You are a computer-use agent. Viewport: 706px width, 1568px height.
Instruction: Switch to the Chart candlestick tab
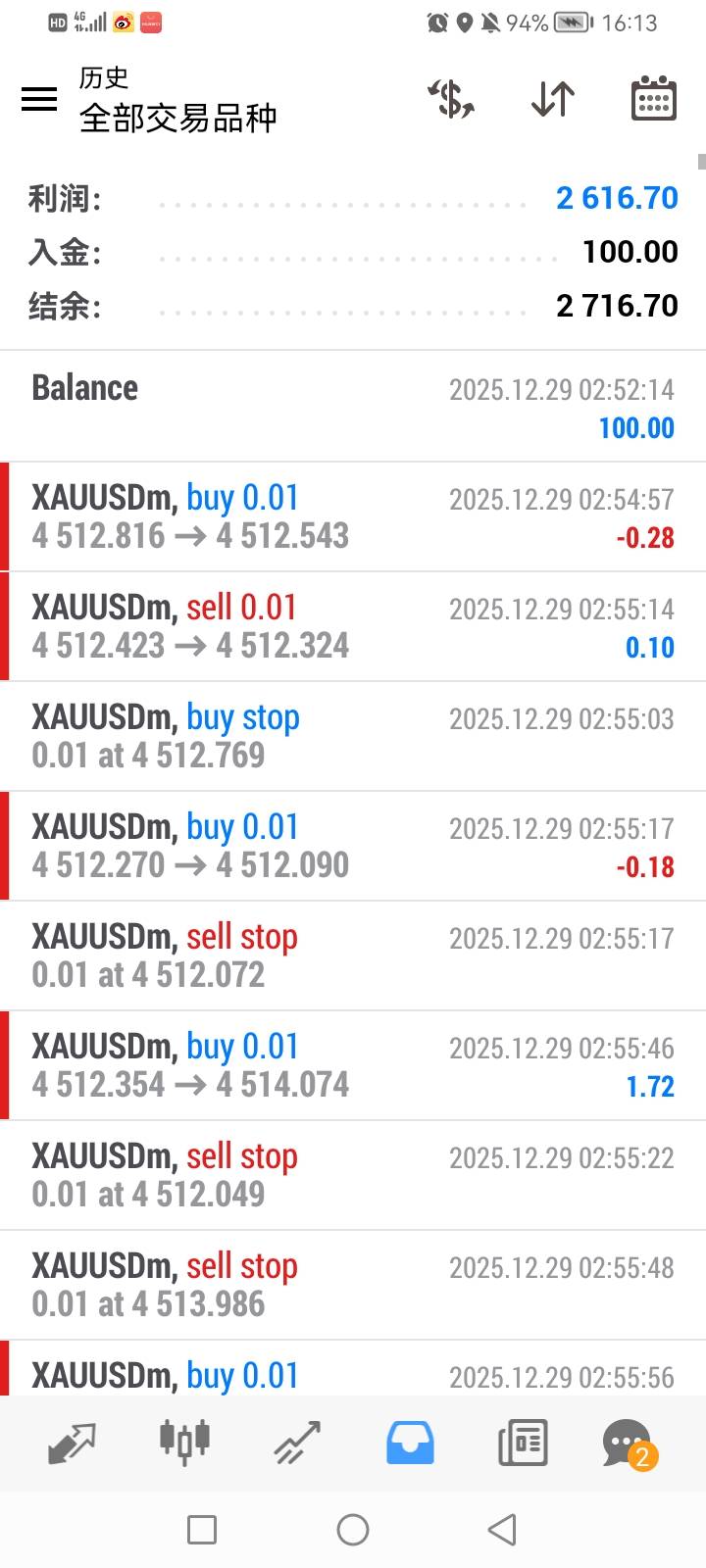[184, 1443]
